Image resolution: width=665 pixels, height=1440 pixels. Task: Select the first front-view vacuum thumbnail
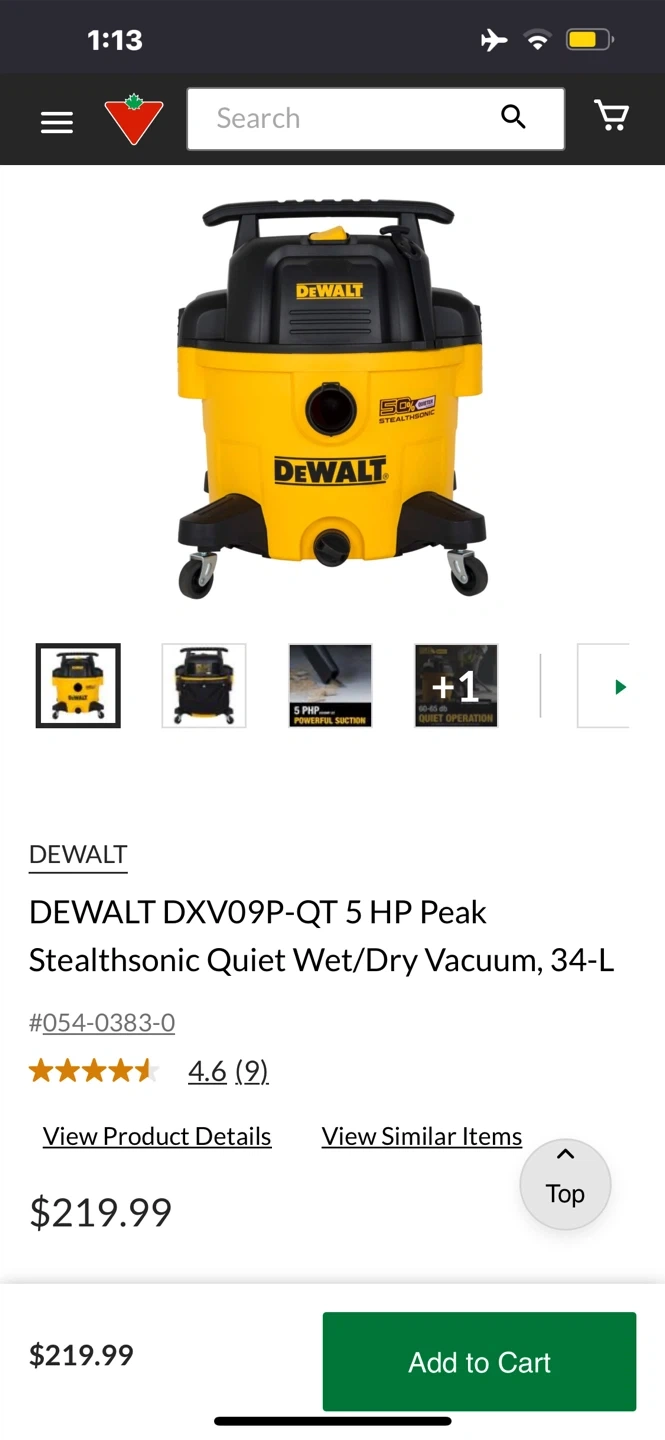78,686
